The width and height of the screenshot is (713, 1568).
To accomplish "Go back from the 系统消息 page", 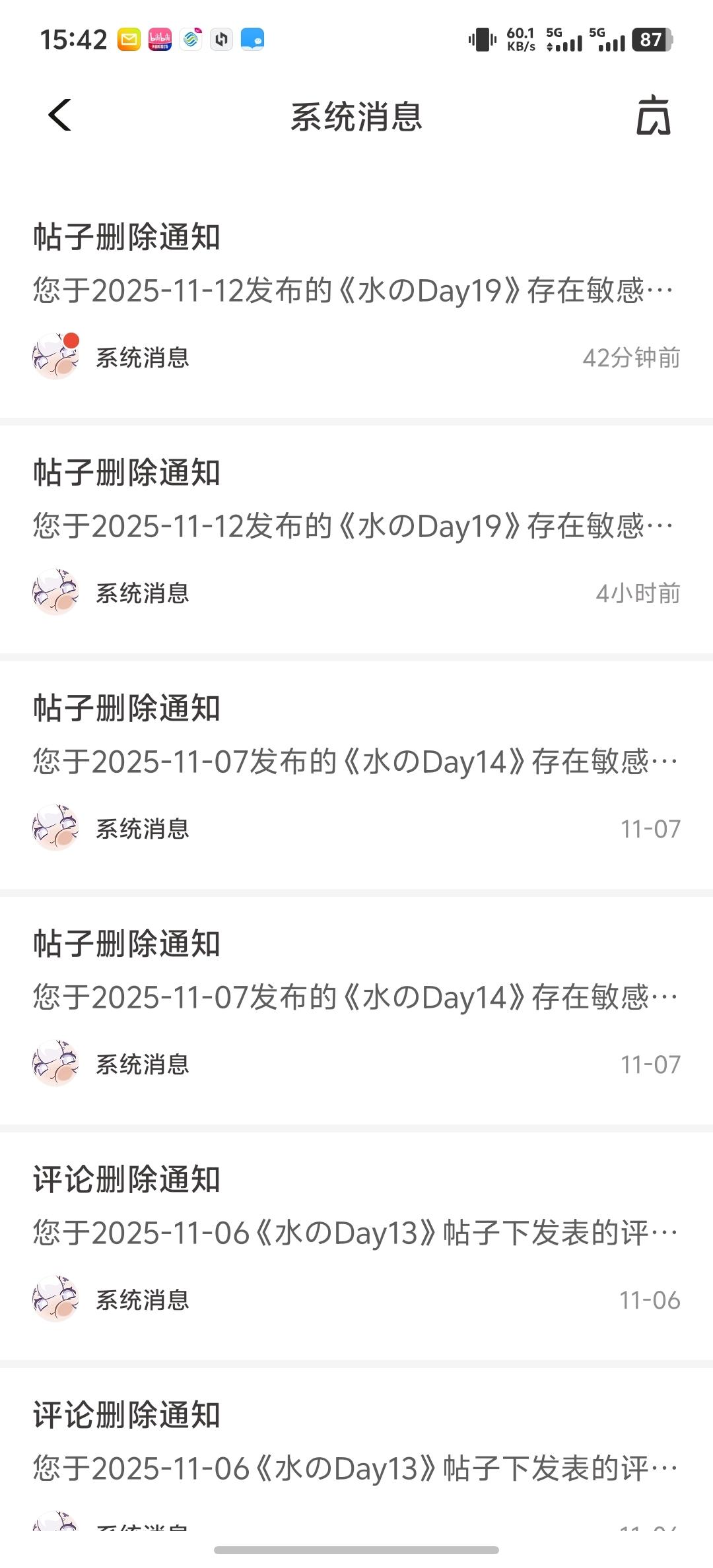I will tap(59, 115).
